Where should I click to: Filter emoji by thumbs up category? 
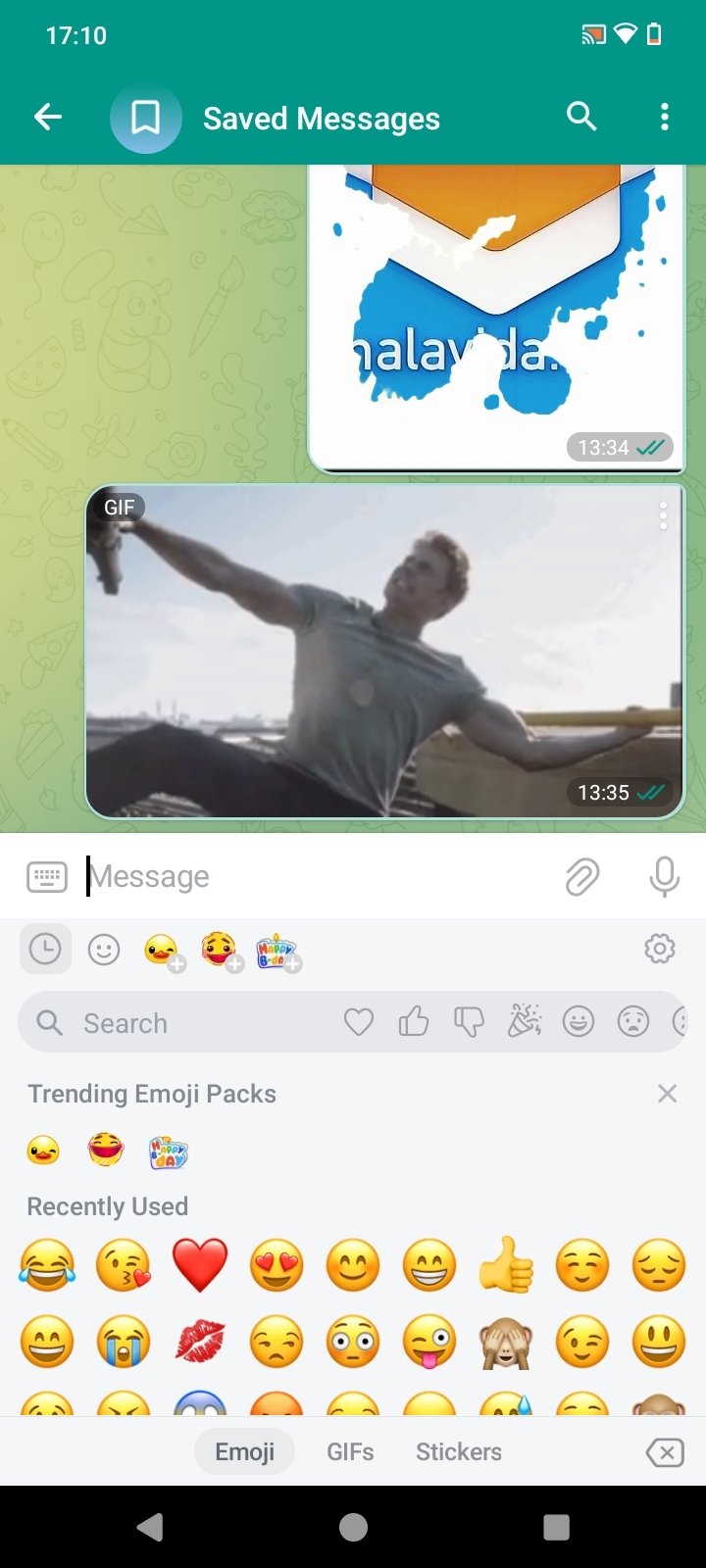(414, 1023)
